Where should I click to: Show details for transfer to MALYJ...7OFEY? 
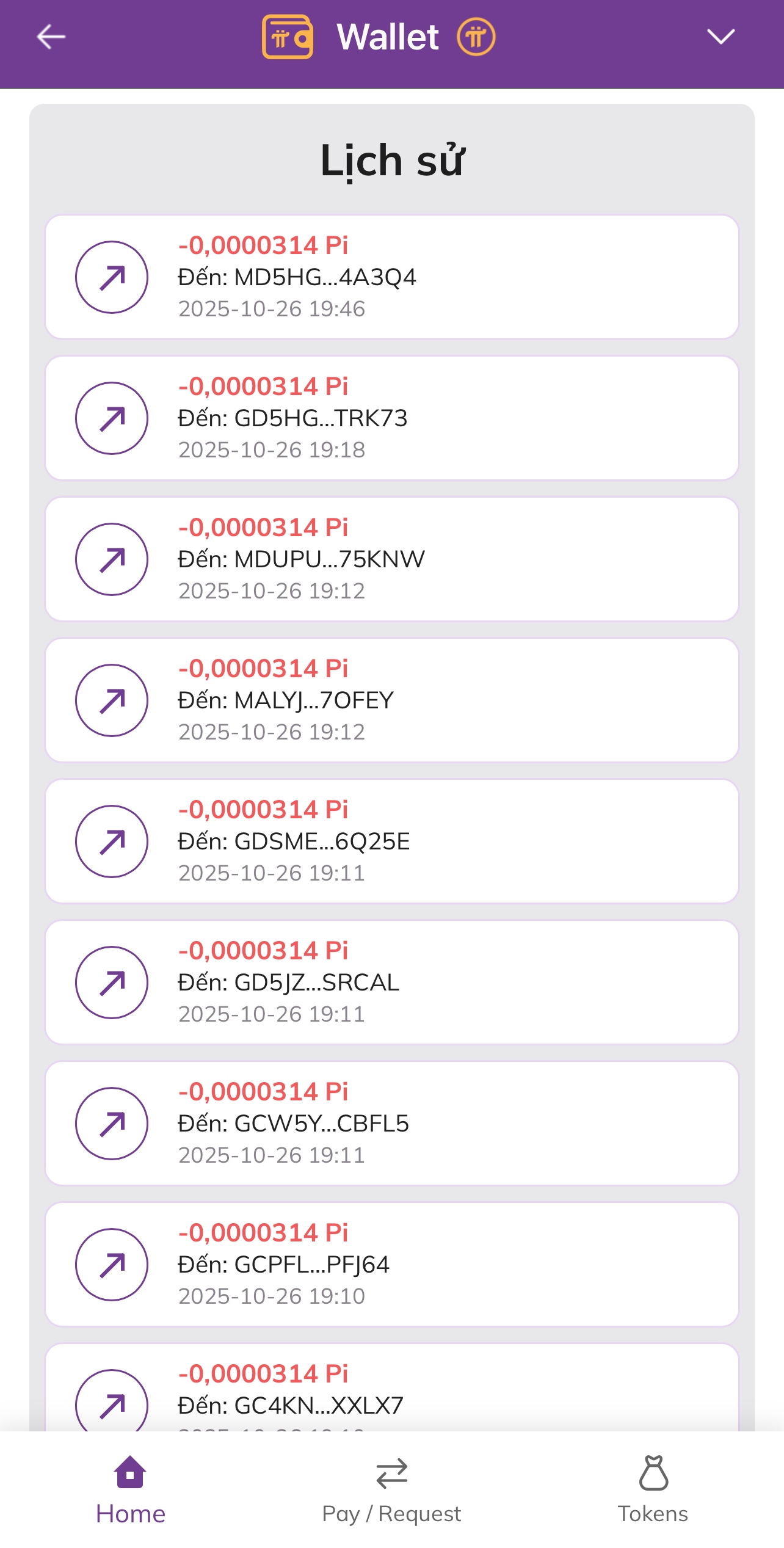point(391,700)
